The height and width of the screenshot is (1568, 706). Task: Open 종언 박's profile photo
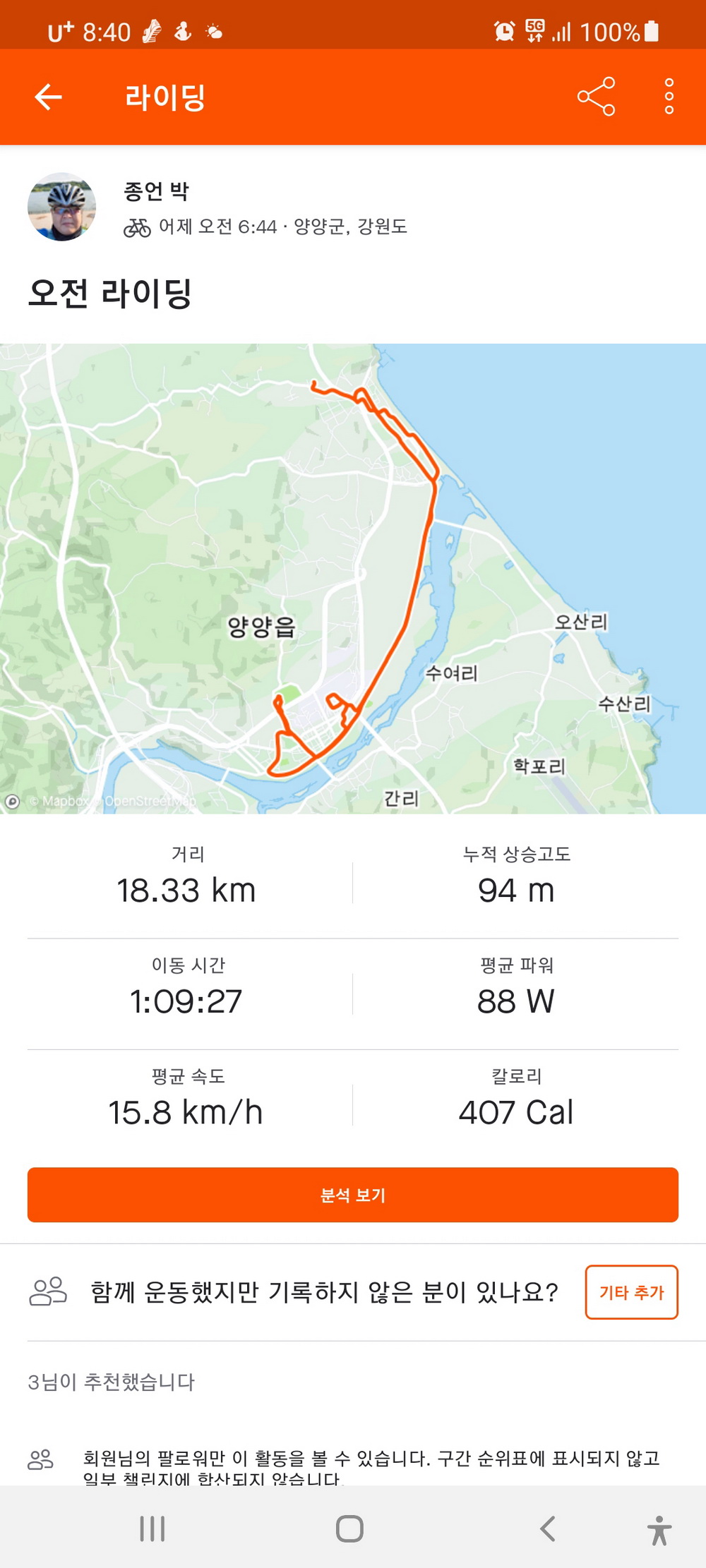61,207
